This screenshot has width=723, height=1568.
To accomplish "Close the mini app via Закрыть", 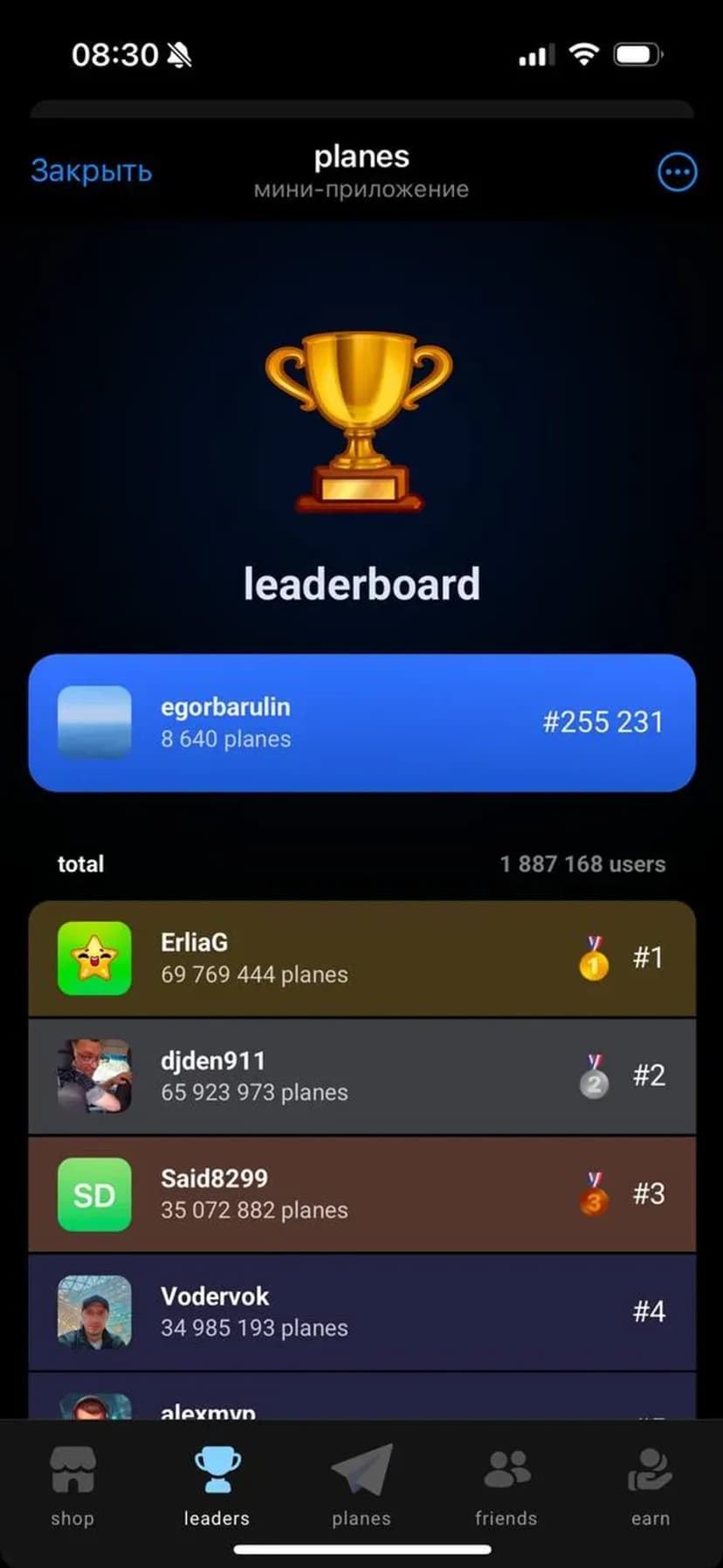I will point(92,171).
